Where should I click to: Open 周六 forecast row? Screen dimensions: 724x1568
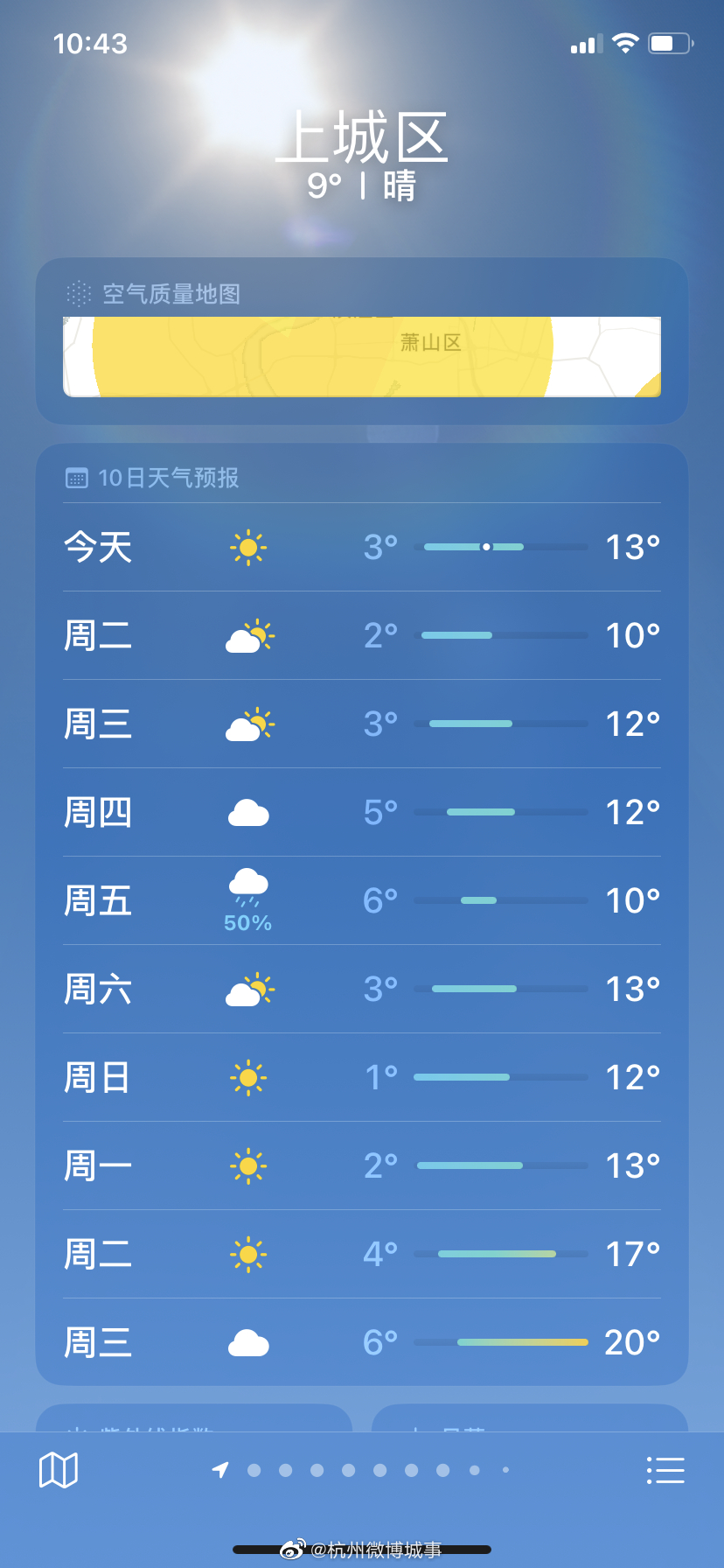click(x=362, y=989)
